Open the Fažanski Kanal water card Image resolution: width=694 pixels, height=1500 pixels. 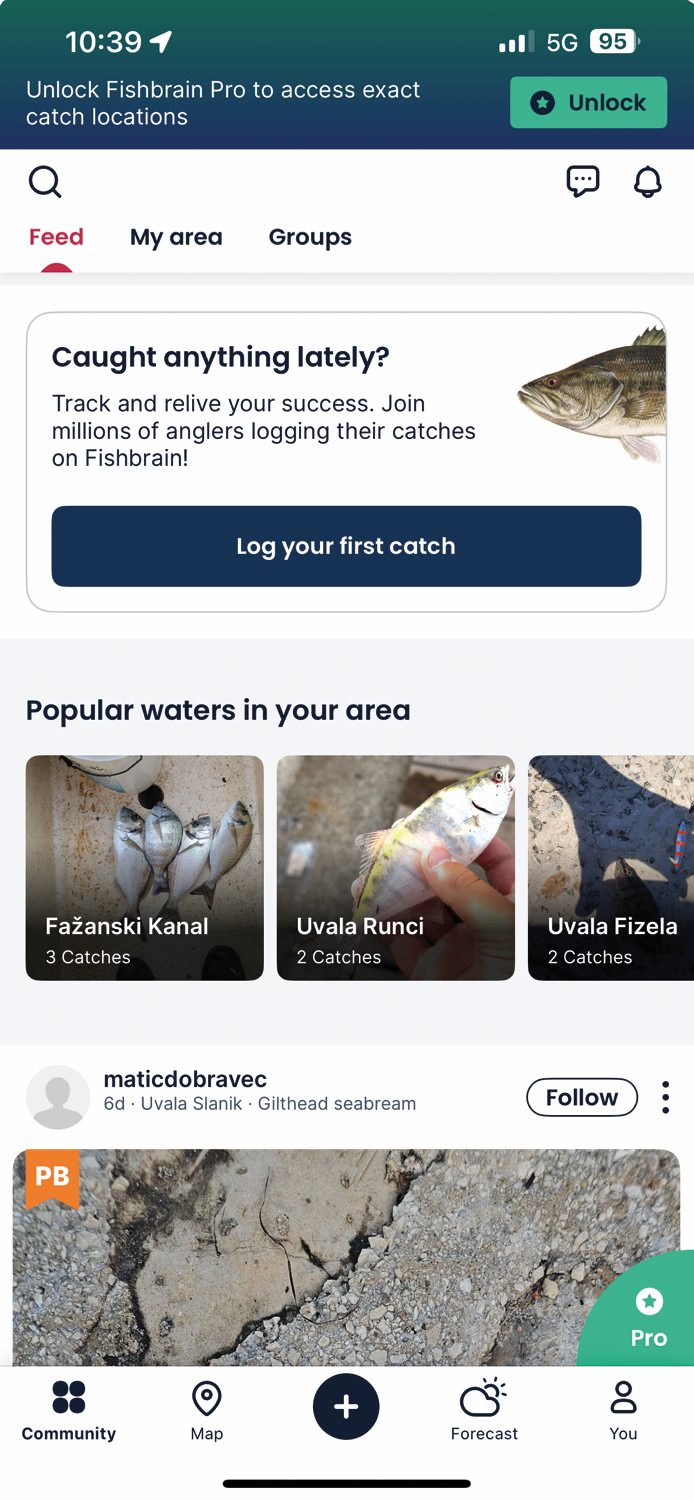tap(145, 867)
